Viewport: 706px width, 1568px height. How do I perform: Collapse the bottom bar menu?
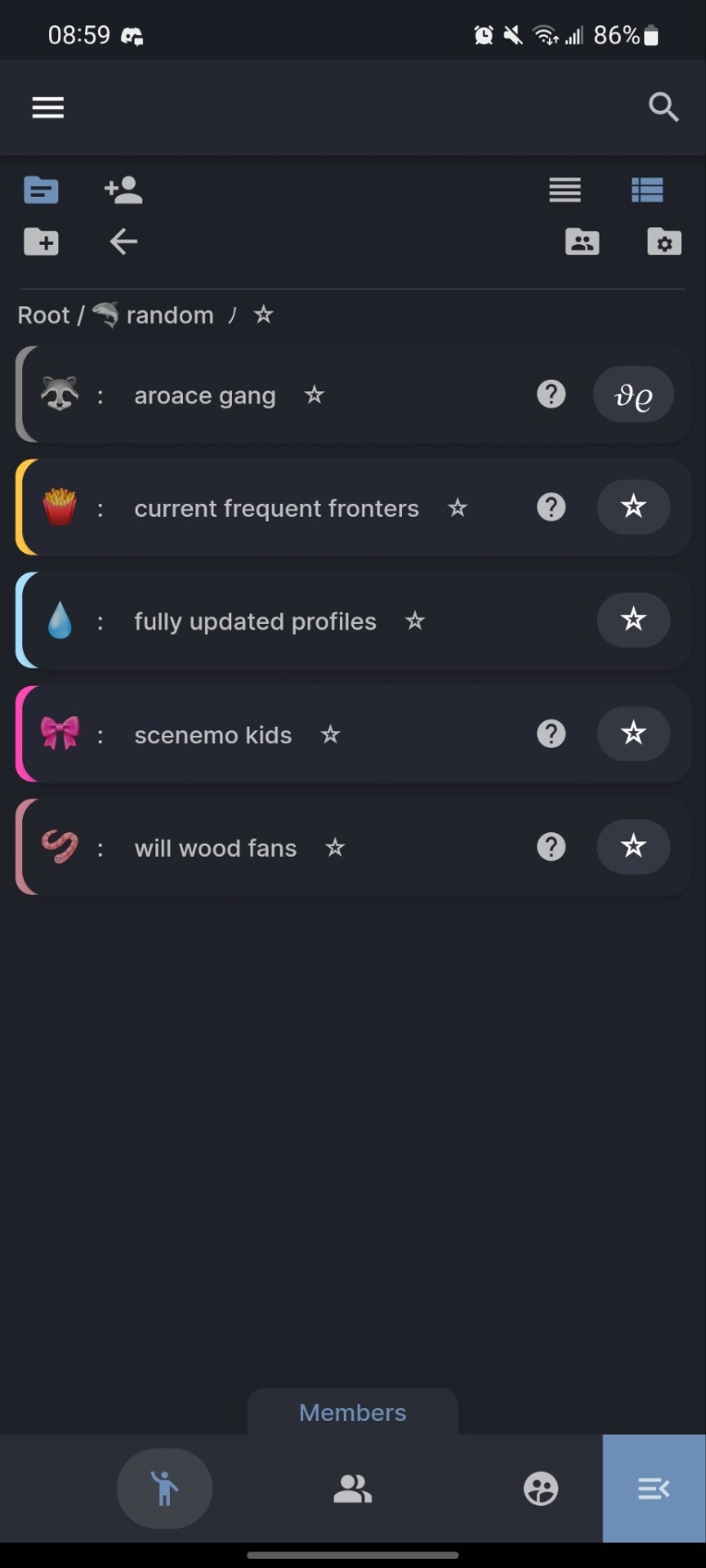(x=654, y=1488)
